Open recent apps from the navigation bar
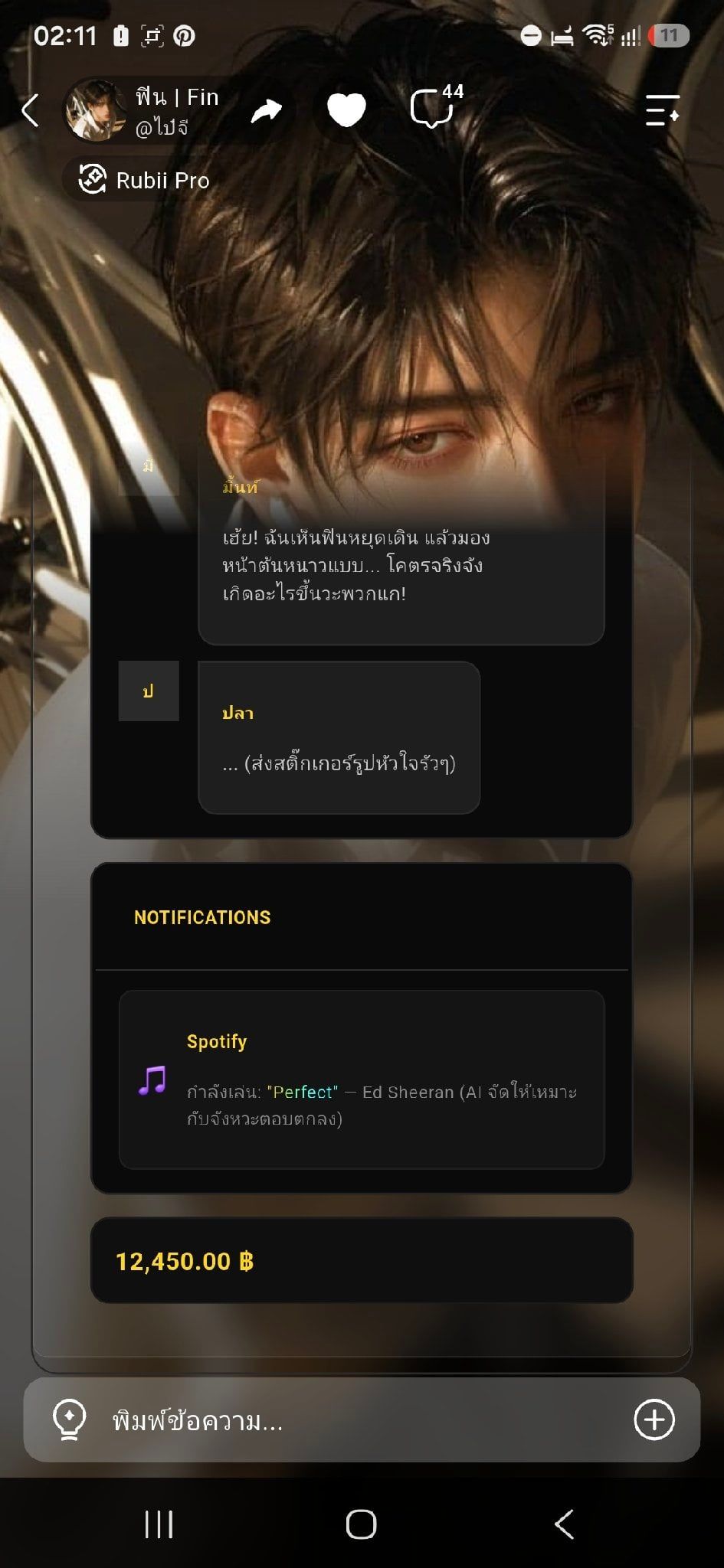724x1568 pixels. click(x=159, y=1524)
